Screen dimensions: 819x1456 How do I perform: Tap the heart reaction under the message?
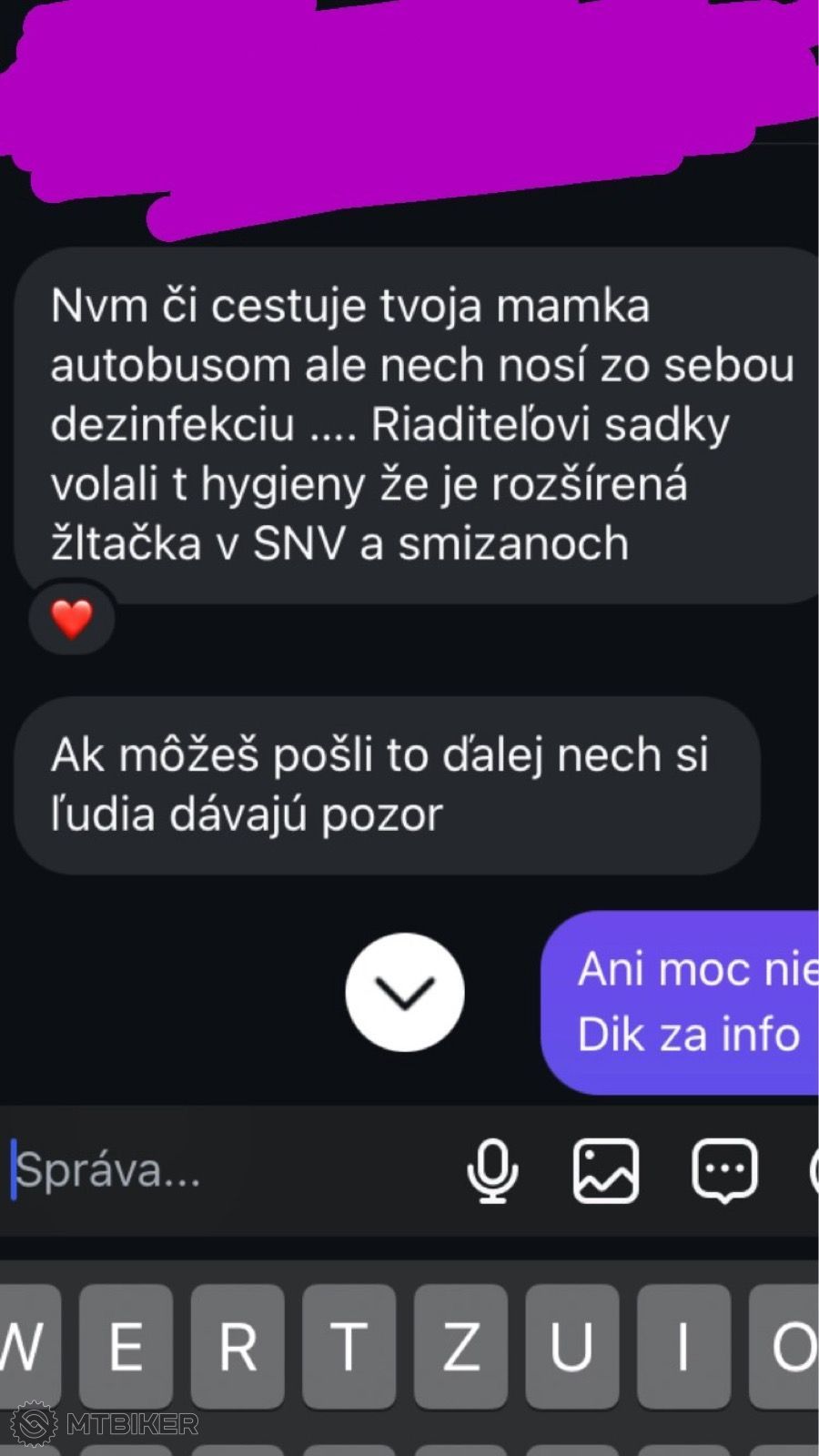point(72,619)
